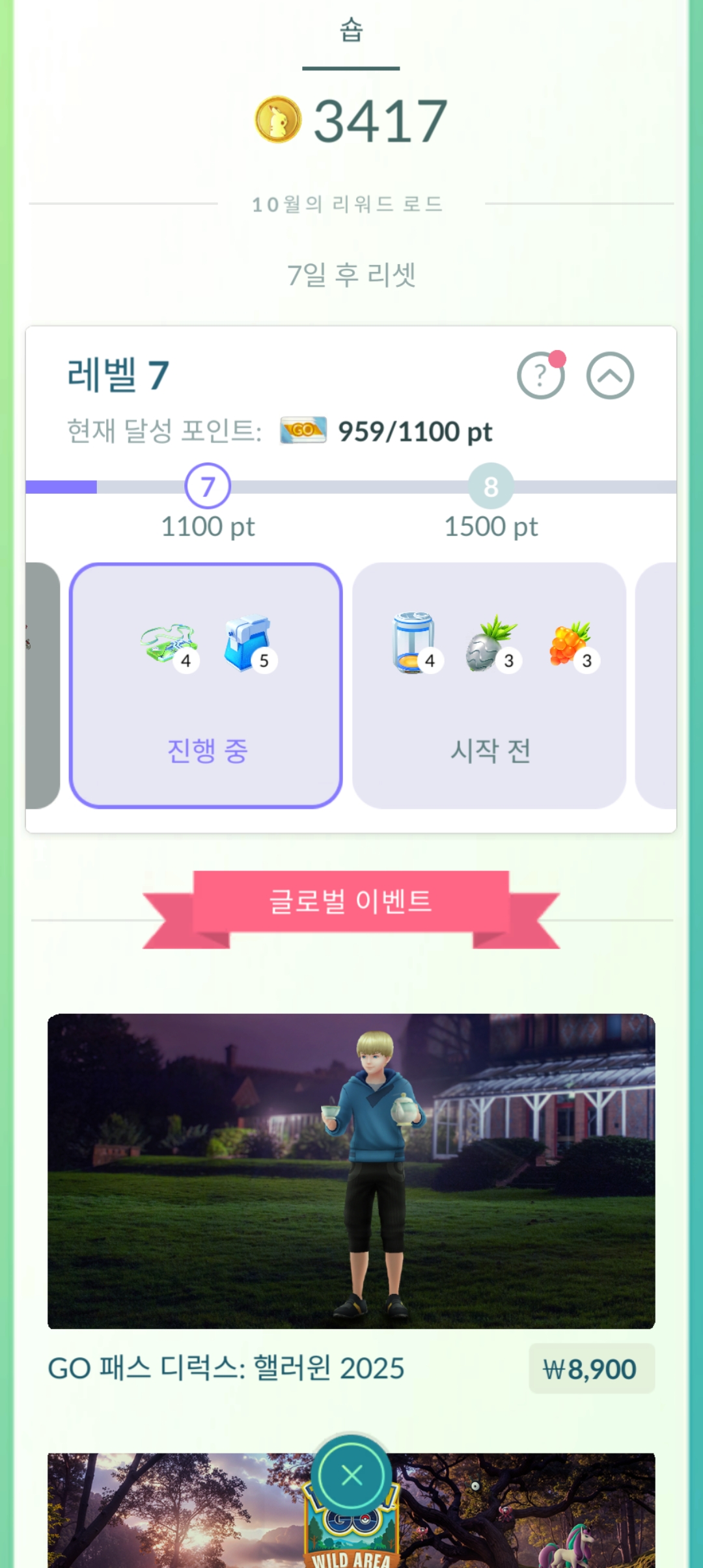Image resolution: width=703 pixels, height=1568 pixels.
Task: Open GO 패스 디럭스: 핼러윈 2025 banner
Action: 351,1170
